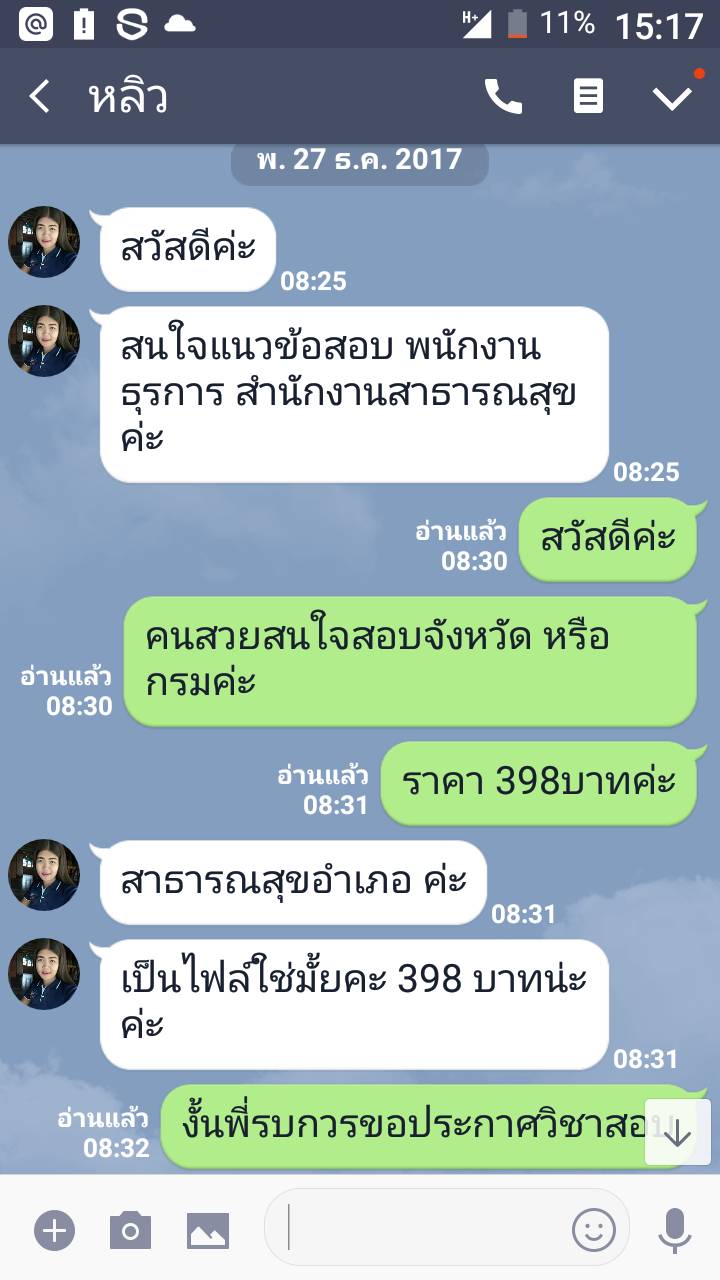Open the plus attachment menu
Screen dimensions: 720x1280
(54, 1230)
